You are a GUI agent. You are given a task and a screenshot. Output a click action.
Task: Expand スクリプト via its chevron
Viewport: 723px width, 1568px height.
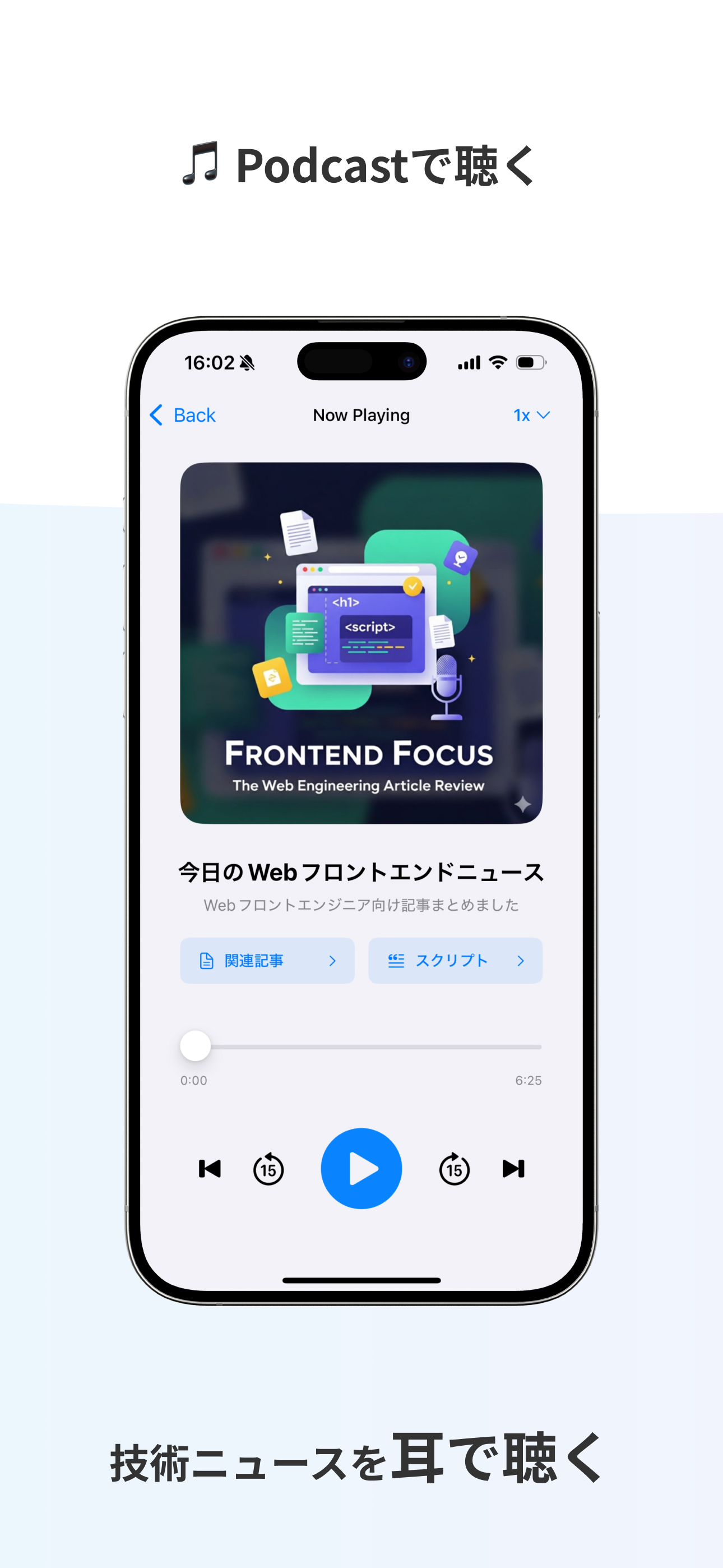click(521, 961)
